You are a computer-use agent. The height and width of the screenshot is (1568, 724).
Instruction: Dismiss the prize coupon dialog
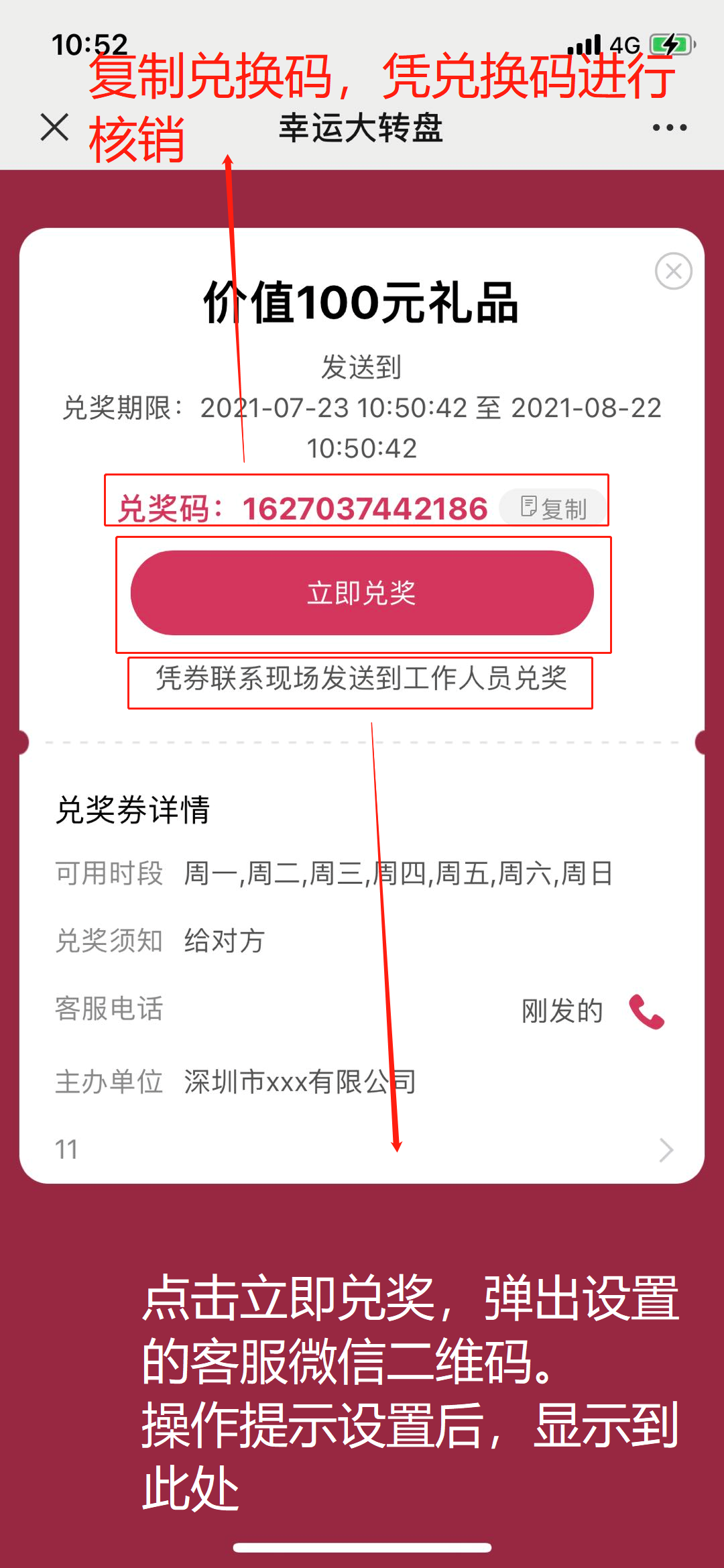[673, 272]
